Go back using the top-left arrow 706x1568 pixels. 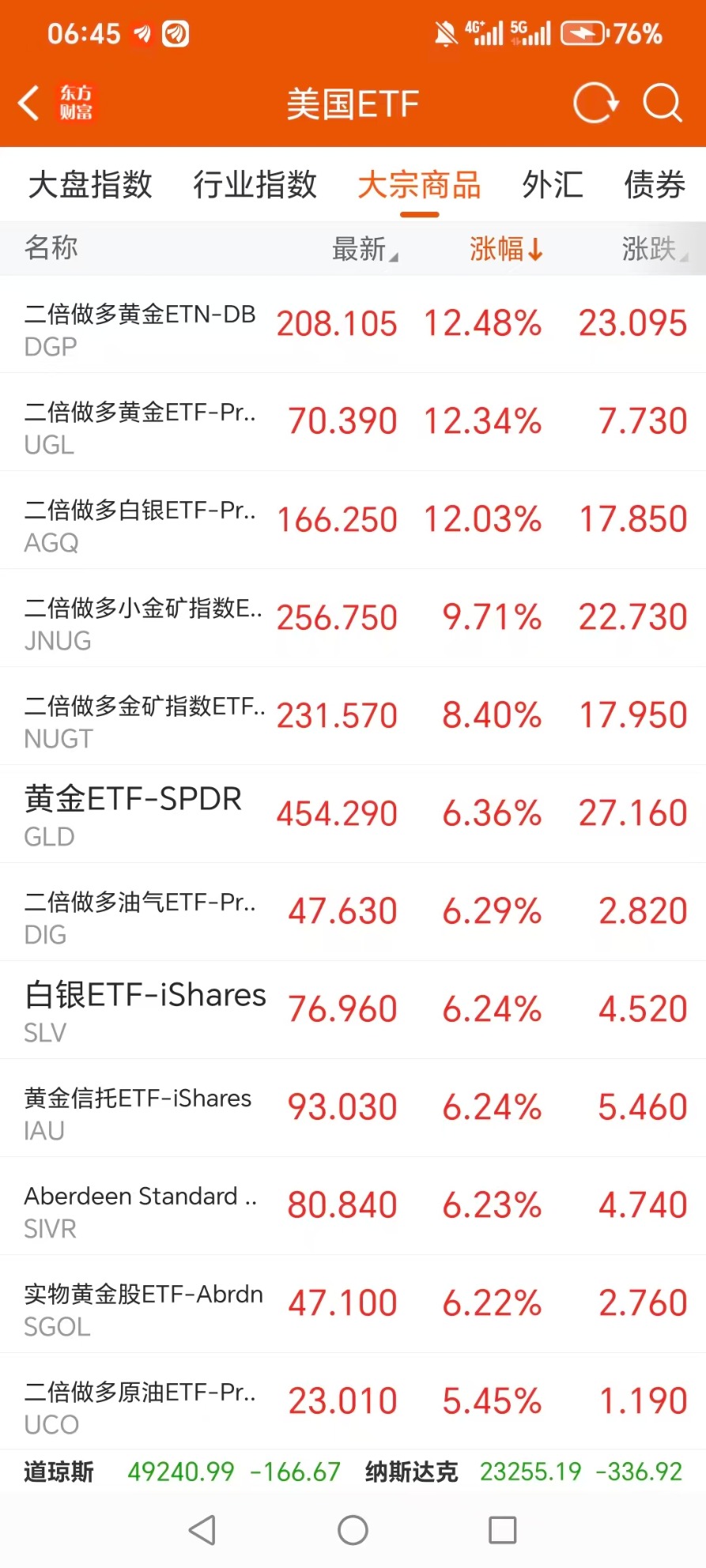(x=29, y=104)
